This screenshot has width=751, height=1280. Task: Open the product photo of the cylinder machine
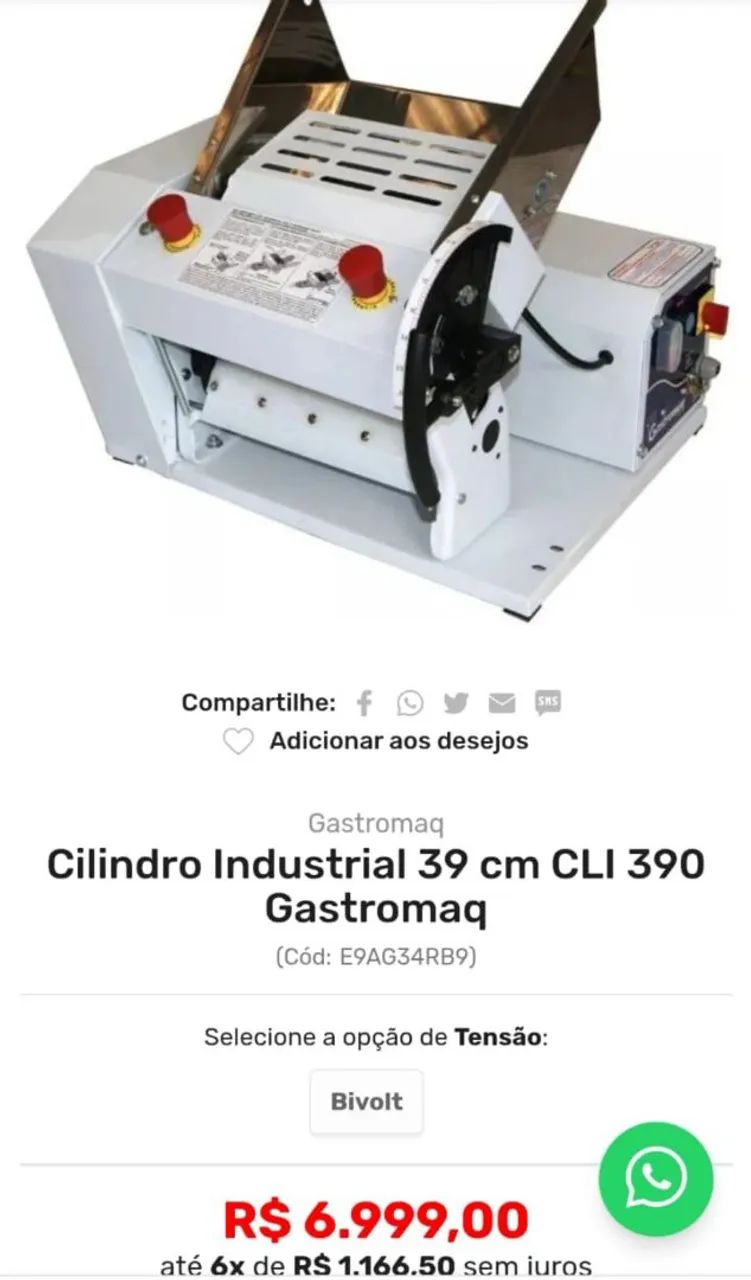point(375,320)
